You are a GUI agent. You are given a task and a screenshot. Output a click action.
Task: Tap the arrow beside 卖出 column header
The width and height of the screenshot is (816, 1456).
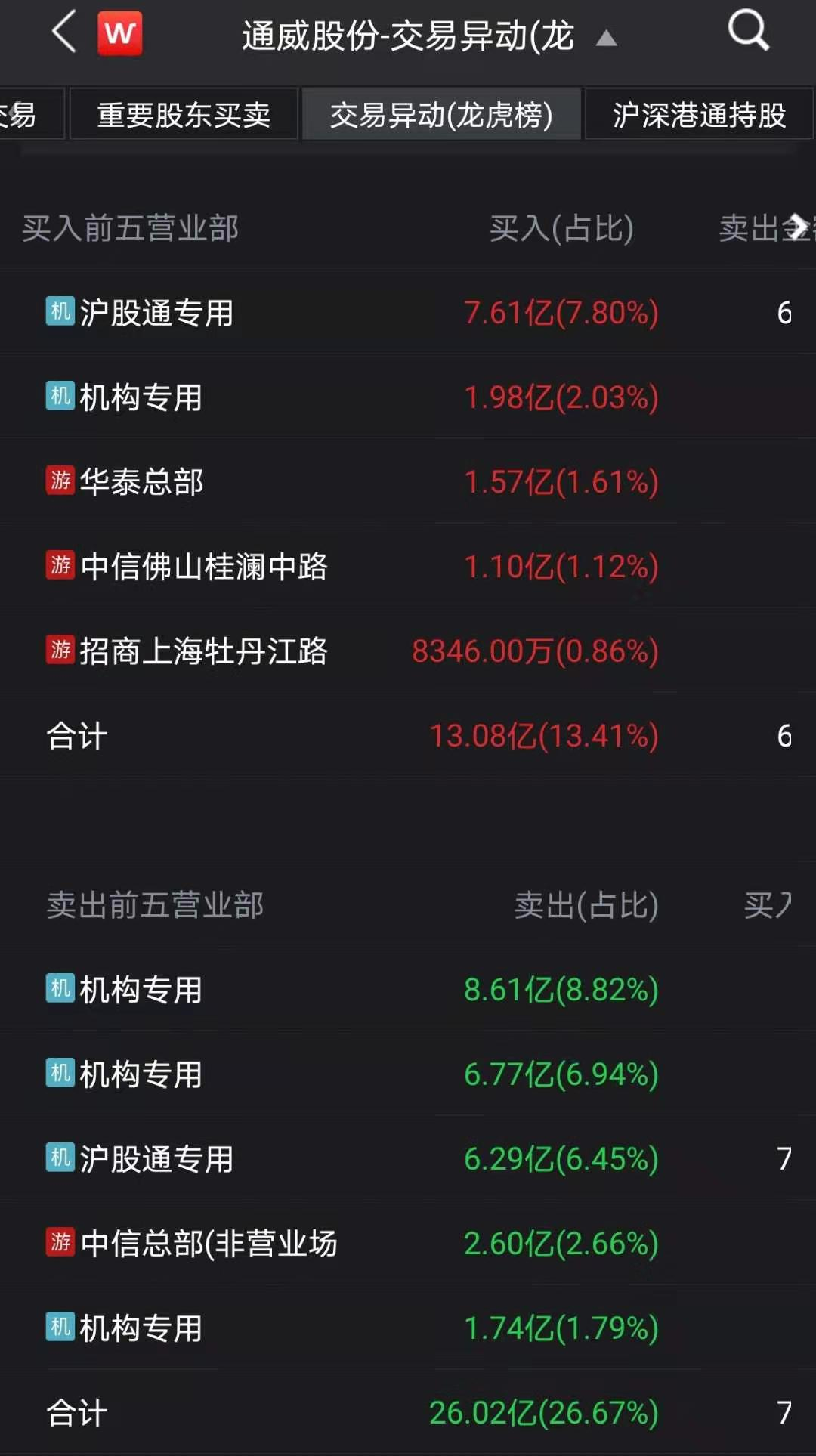(x=799, y=228)
